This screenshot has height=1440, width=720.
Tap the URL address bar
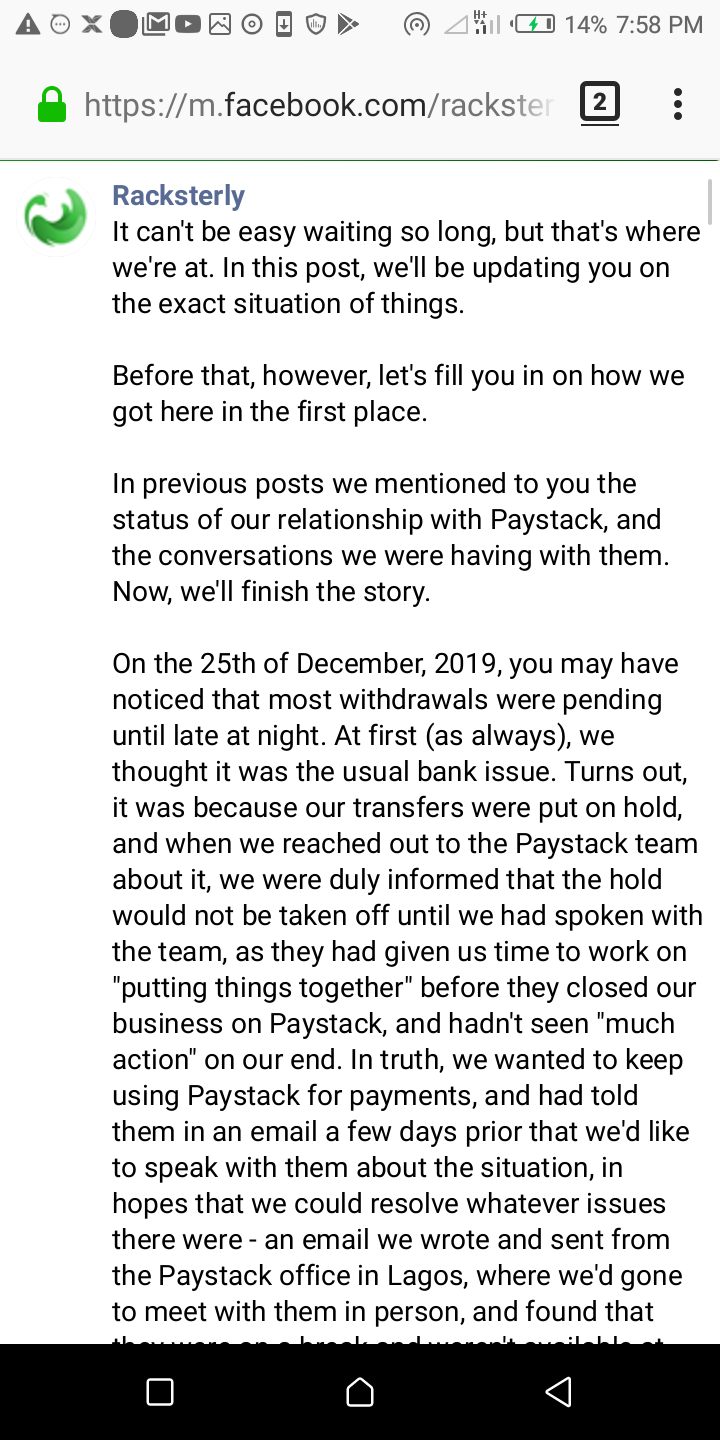coord(318,104)
